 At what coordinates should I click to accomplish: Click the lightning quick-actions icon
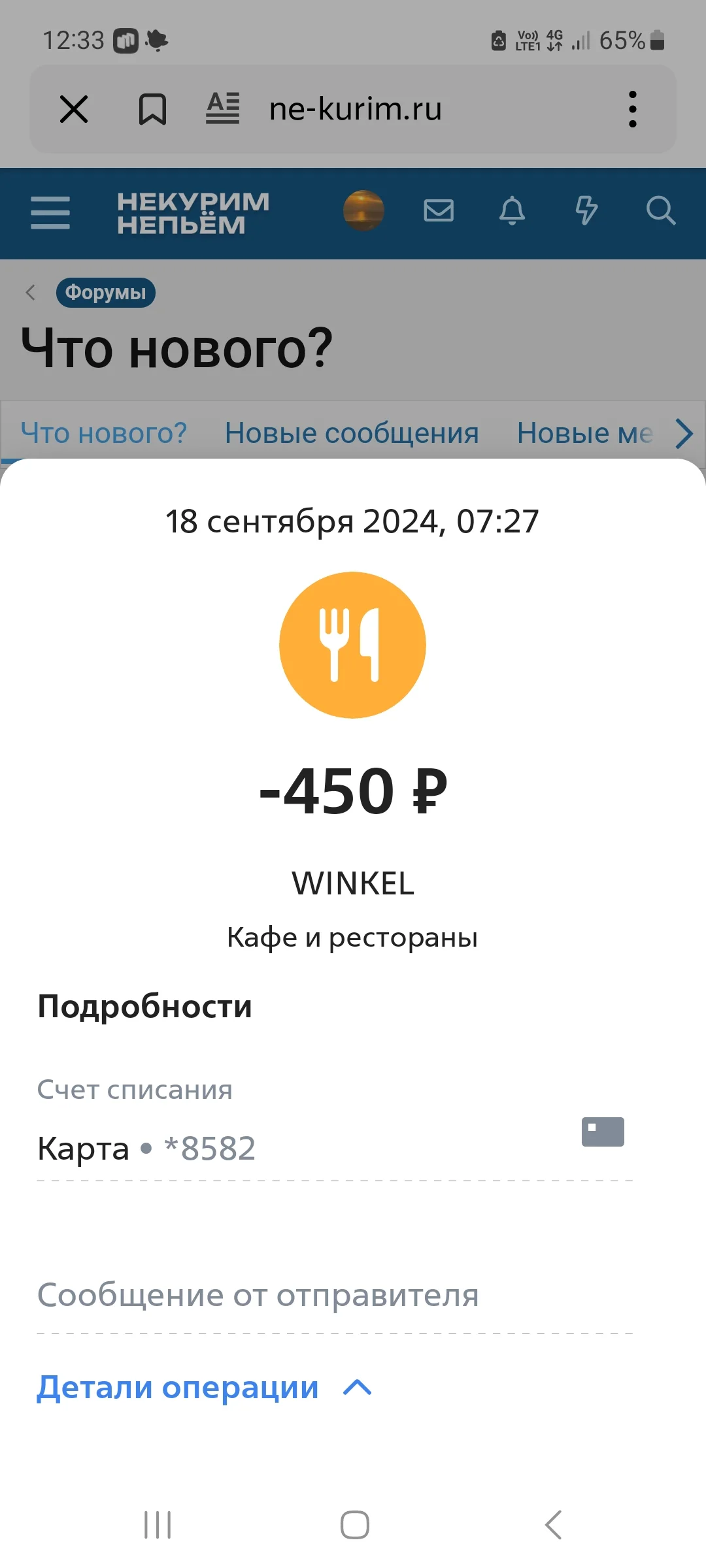[587, 211]
